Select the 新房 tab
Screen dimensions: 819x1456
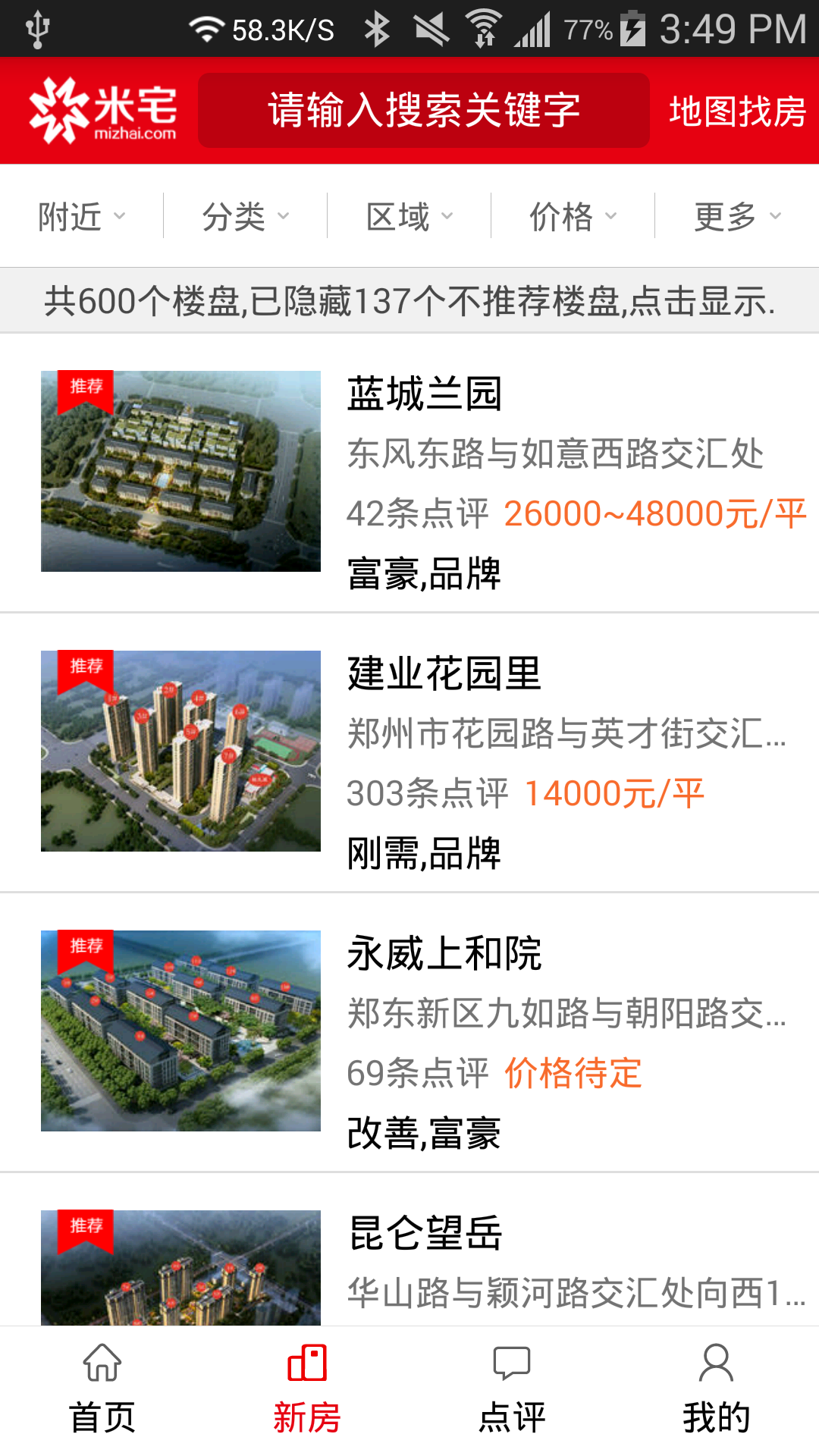tap(307, 1389)
